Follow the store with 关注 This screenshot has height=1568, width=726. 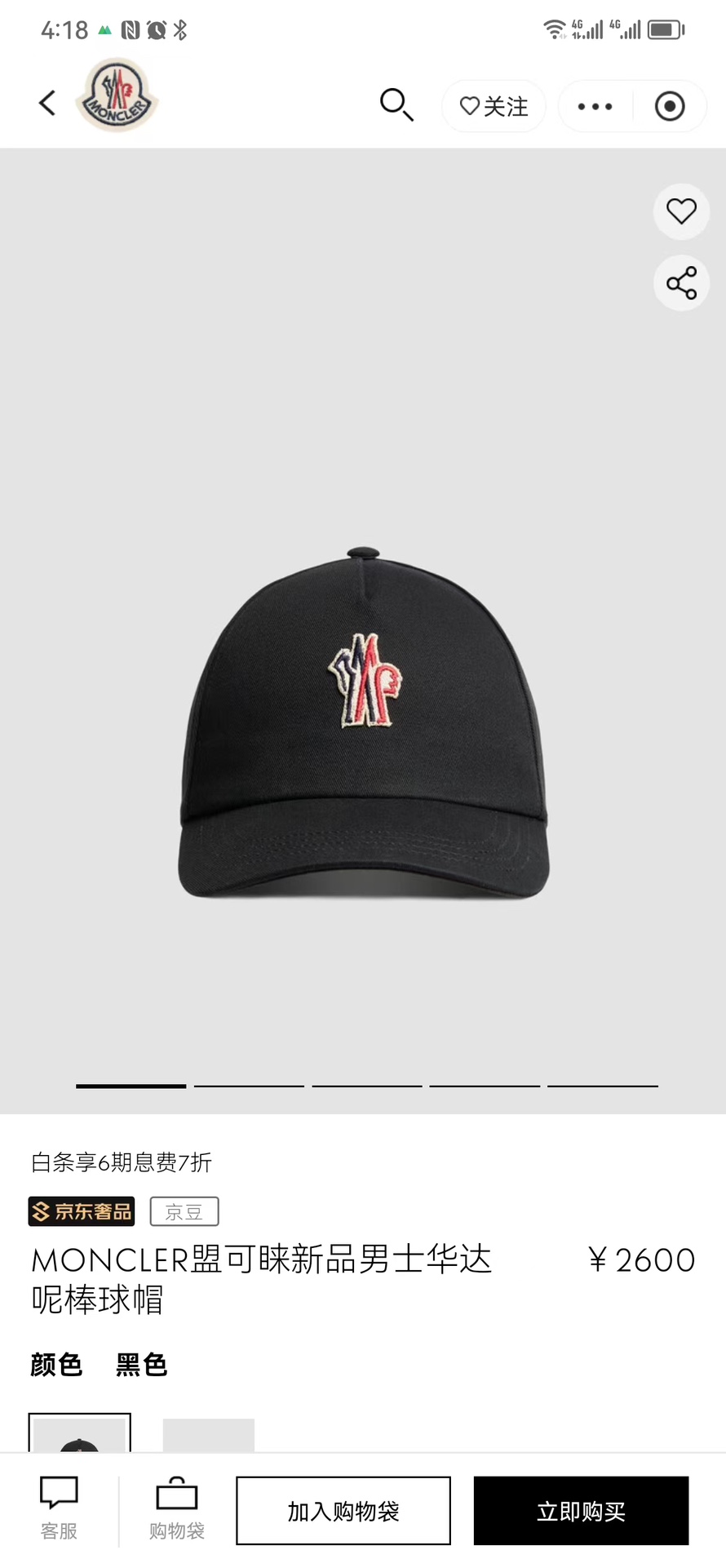click(x=494, y=106)
